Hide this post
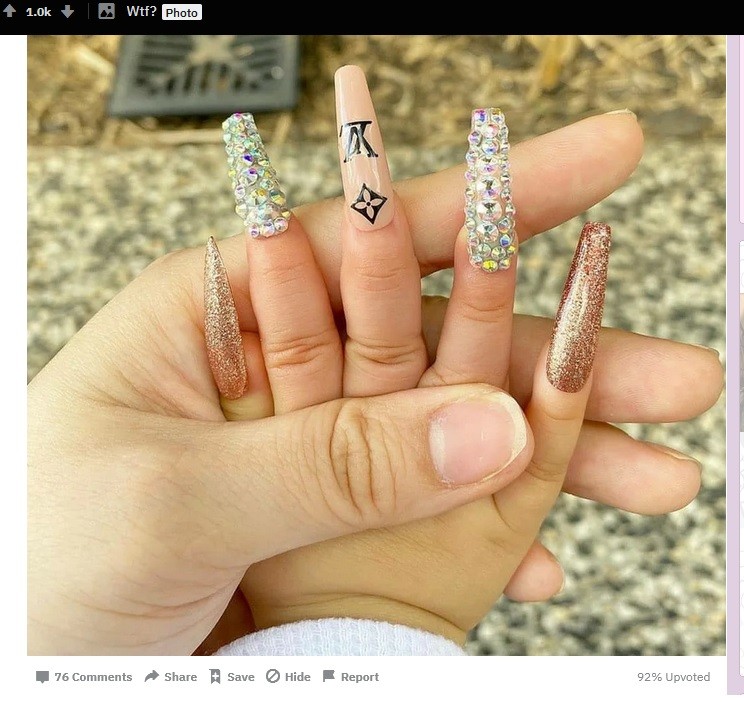Viewport: 744px width, 702px height. [x=288, y=677]
